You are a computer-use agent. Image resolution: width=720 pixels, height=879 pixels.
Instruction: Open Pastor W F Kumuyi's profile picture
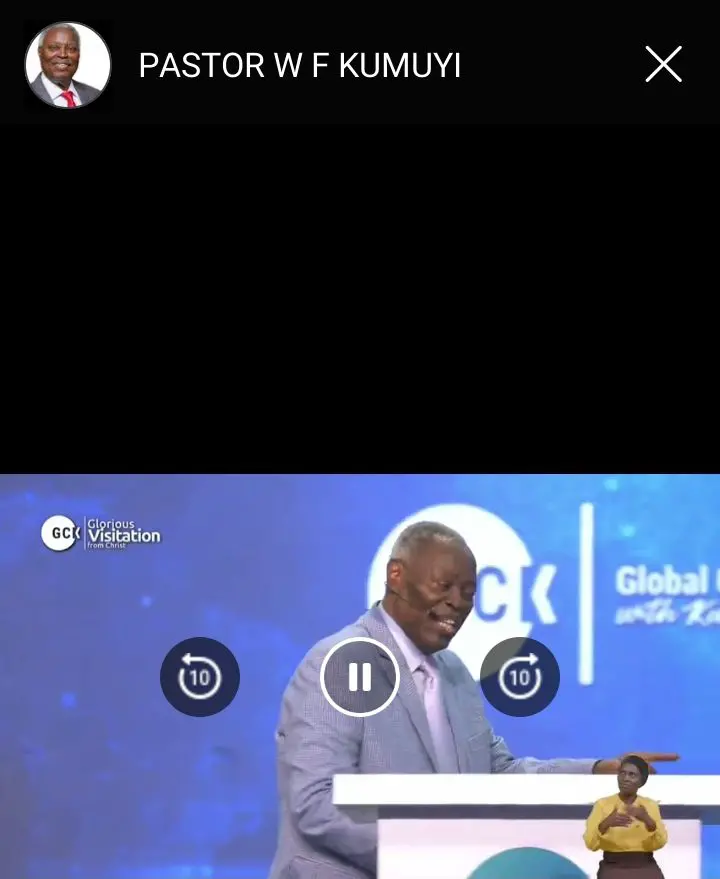point(68,65)
